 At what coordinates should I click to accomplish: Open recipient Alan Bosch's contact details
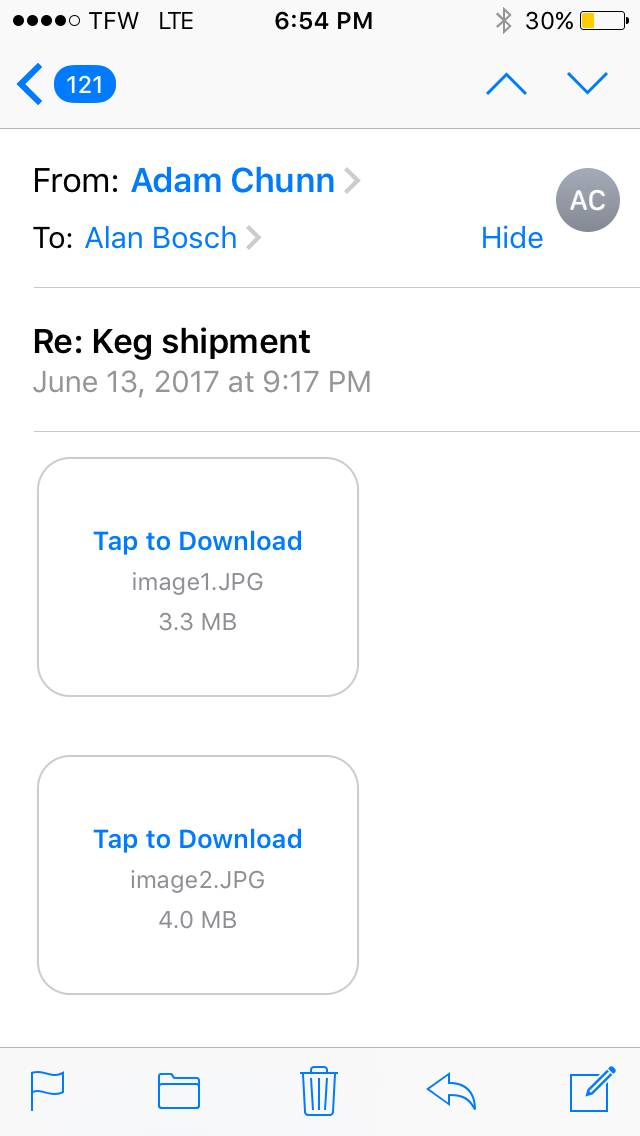click(x=173, y=238)
